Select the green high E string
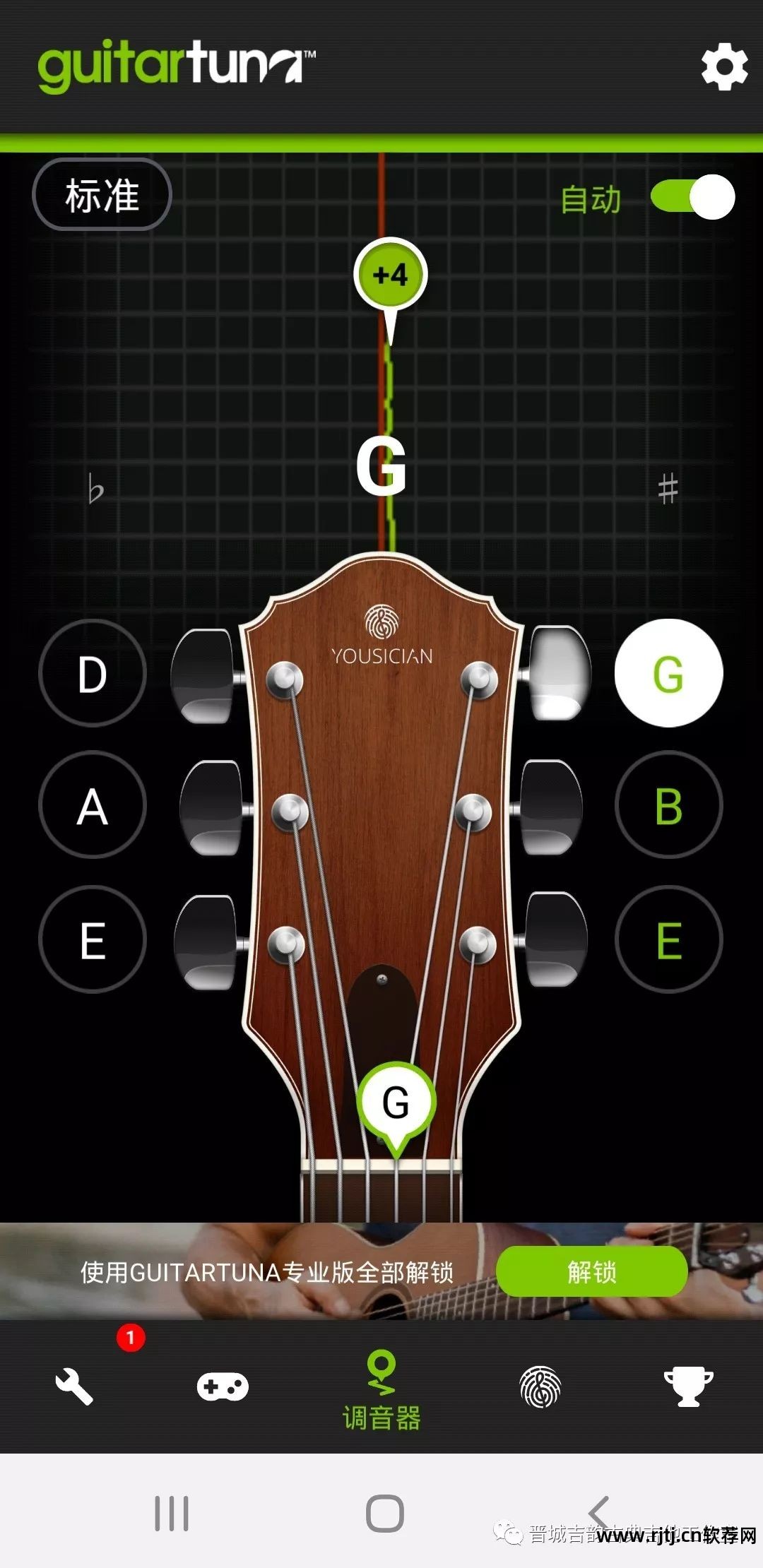Screen dimensions: 763x1568 click(x=668, y=939)
